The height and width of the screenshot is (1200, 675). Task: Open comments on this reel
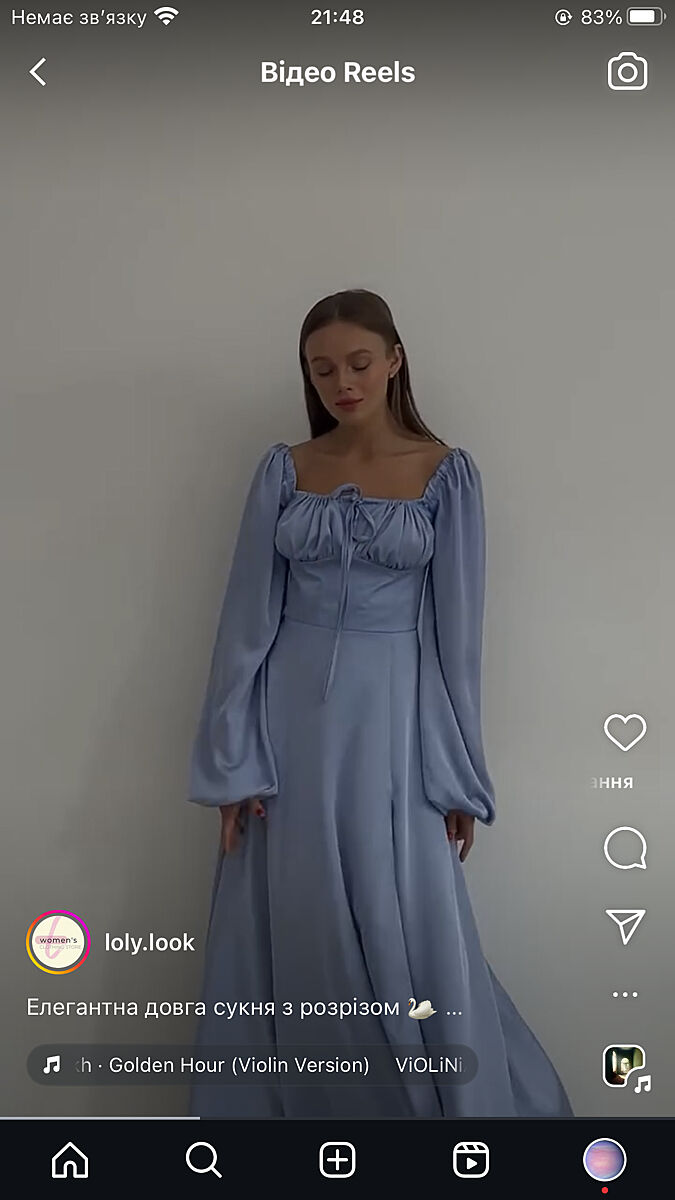(x=625, y=849)
